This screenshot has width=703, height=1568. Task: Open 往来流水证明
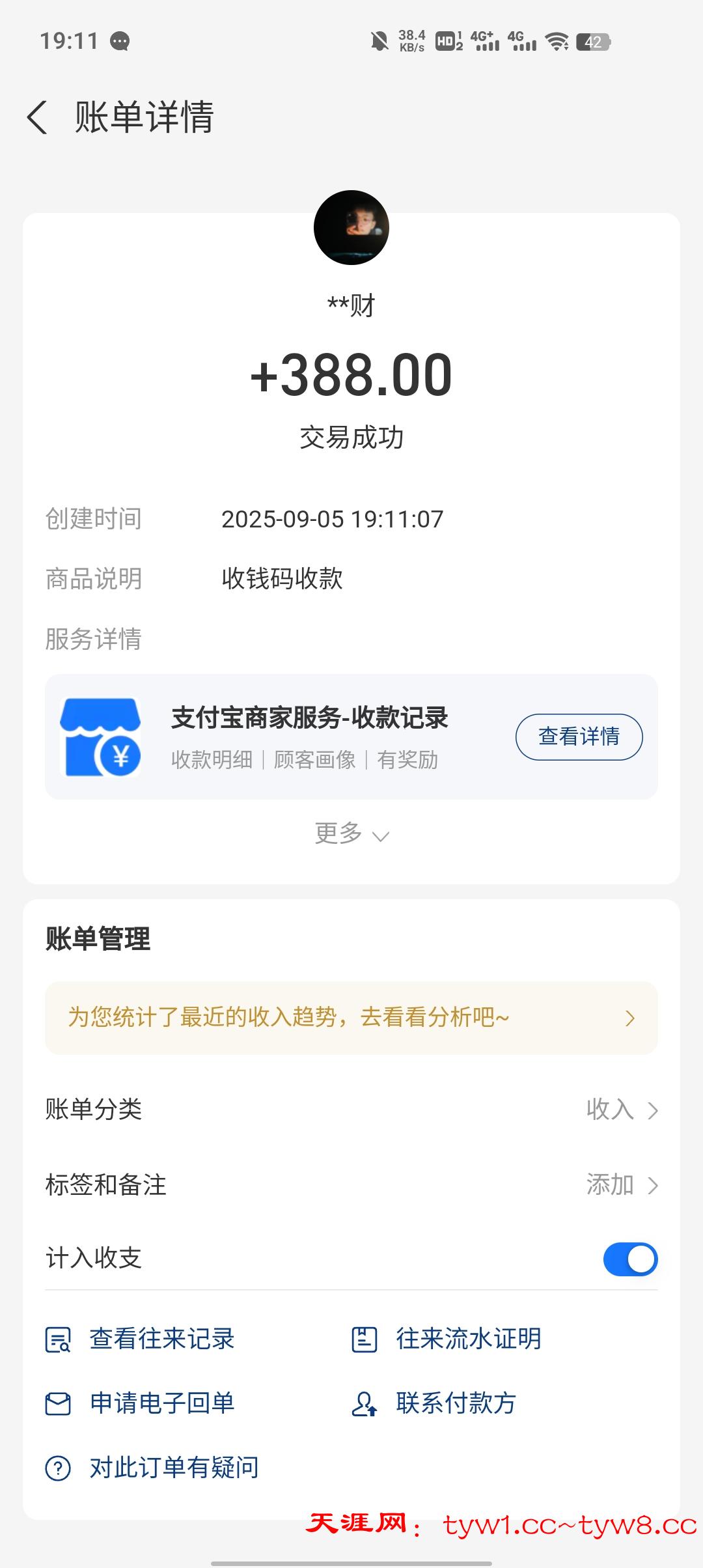[468, 1339]
